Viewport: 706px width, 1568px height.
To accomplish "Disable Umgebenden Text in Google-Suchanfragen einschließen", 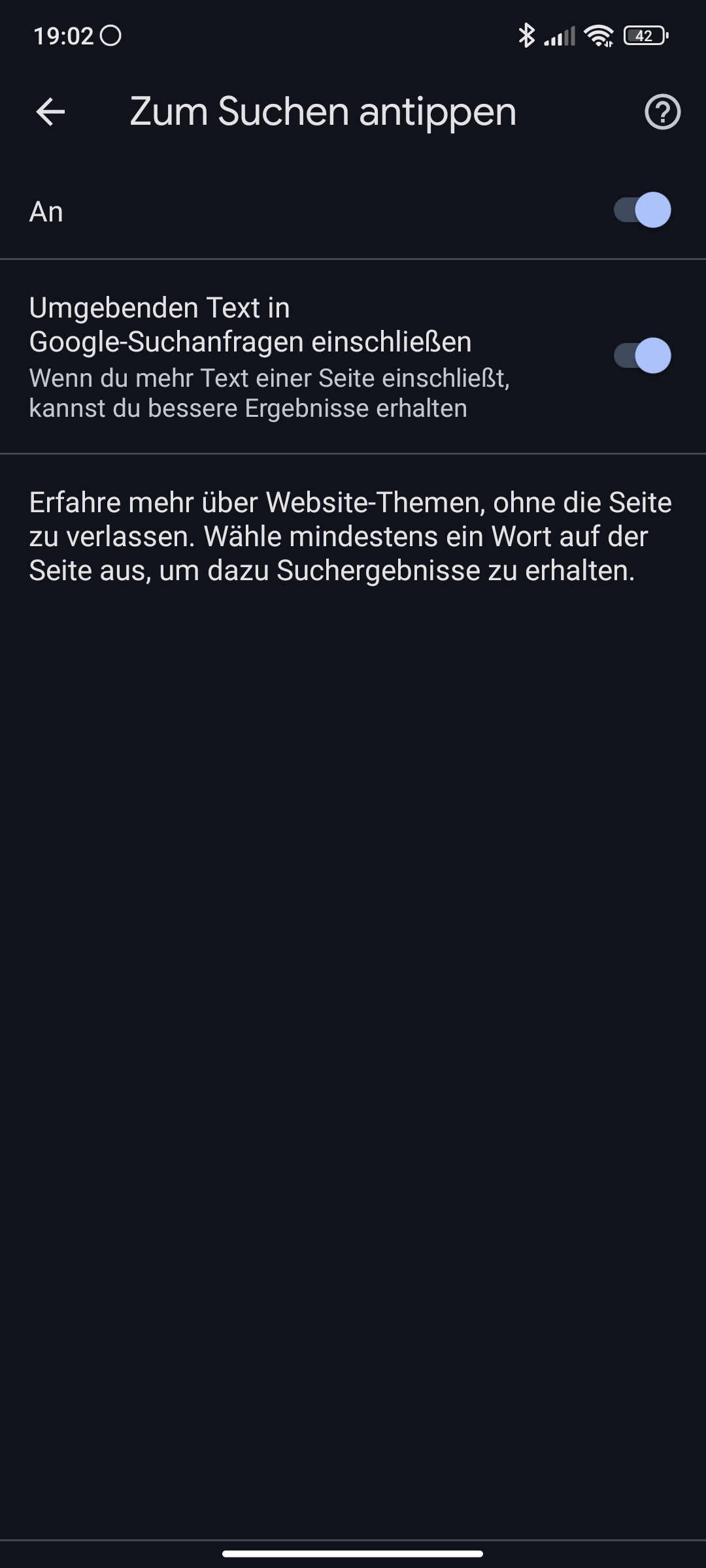I will tap(642, 356).
